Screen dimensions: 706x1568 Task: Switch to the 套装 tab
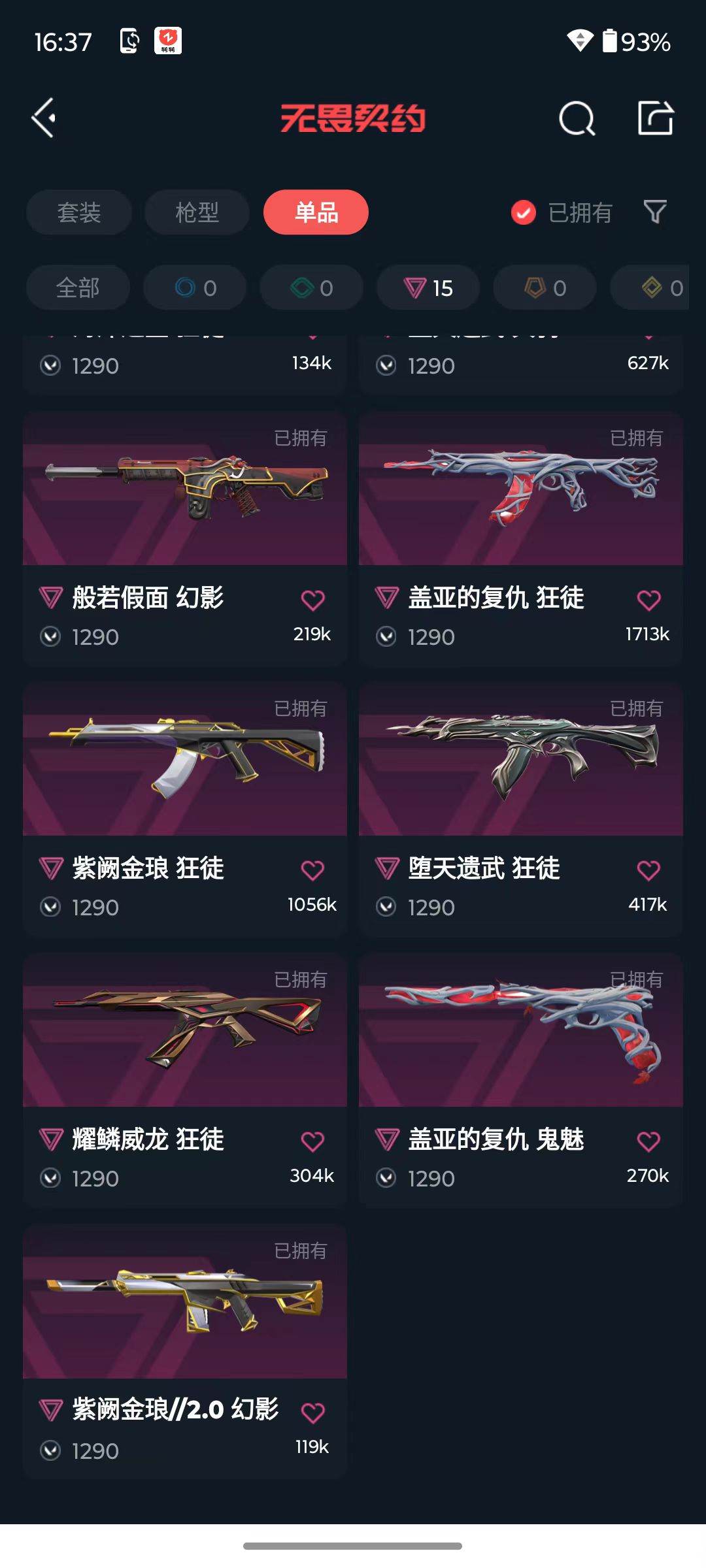click(79, 212)
